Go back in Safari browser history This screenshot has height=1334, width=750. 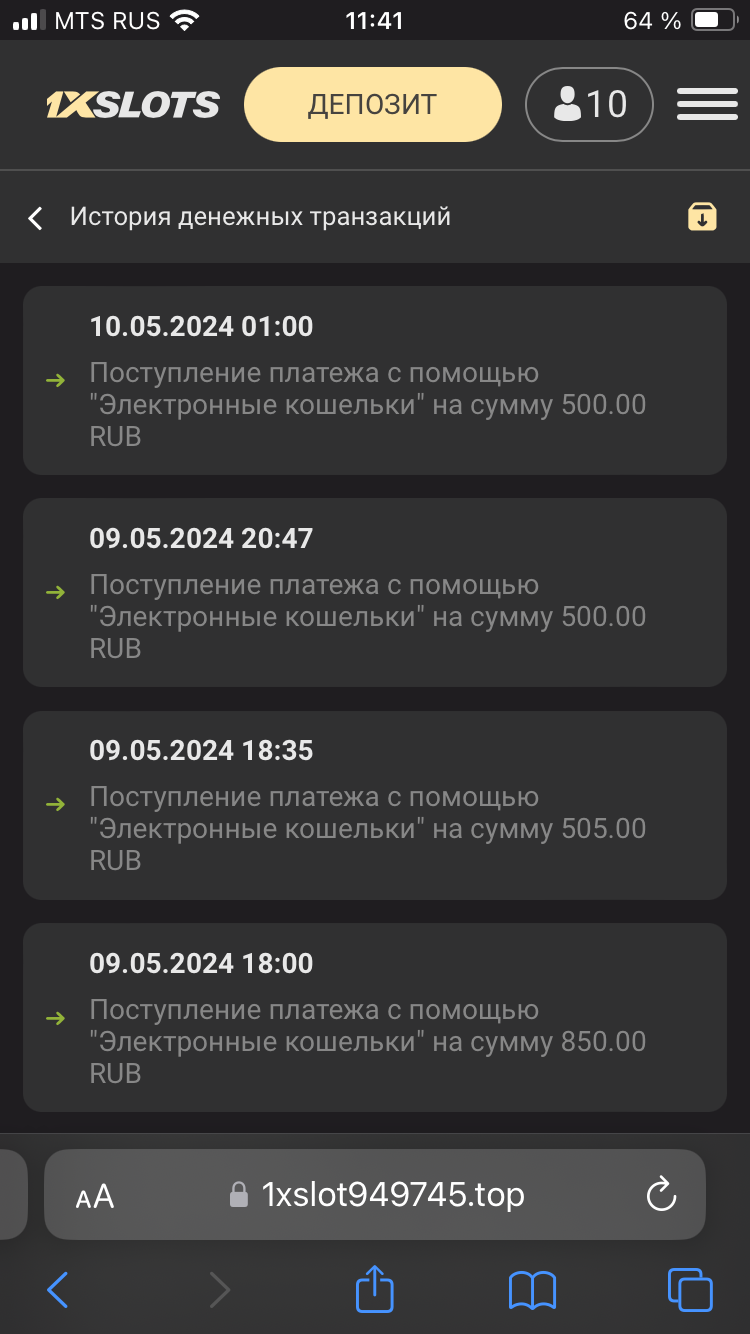pyautogui.click(x=58, y=1290)
